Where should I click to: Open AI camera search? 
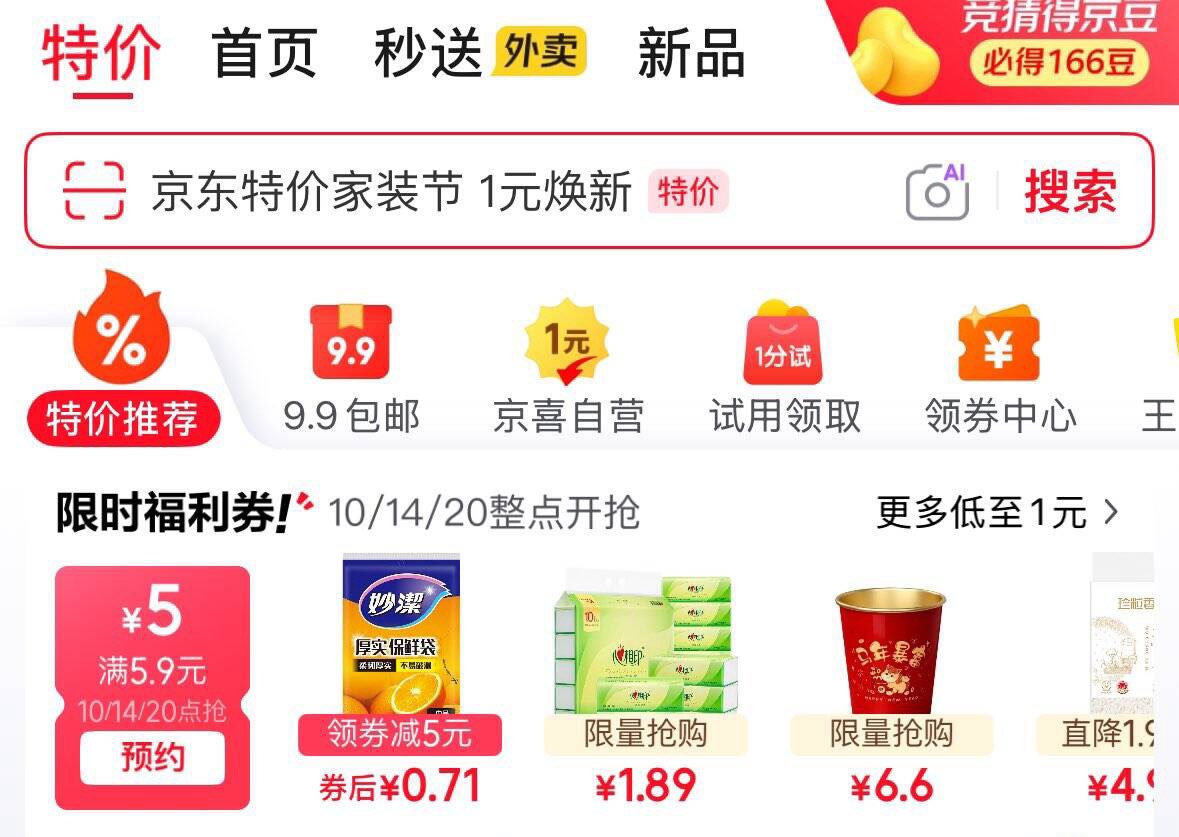click(937, 191)
